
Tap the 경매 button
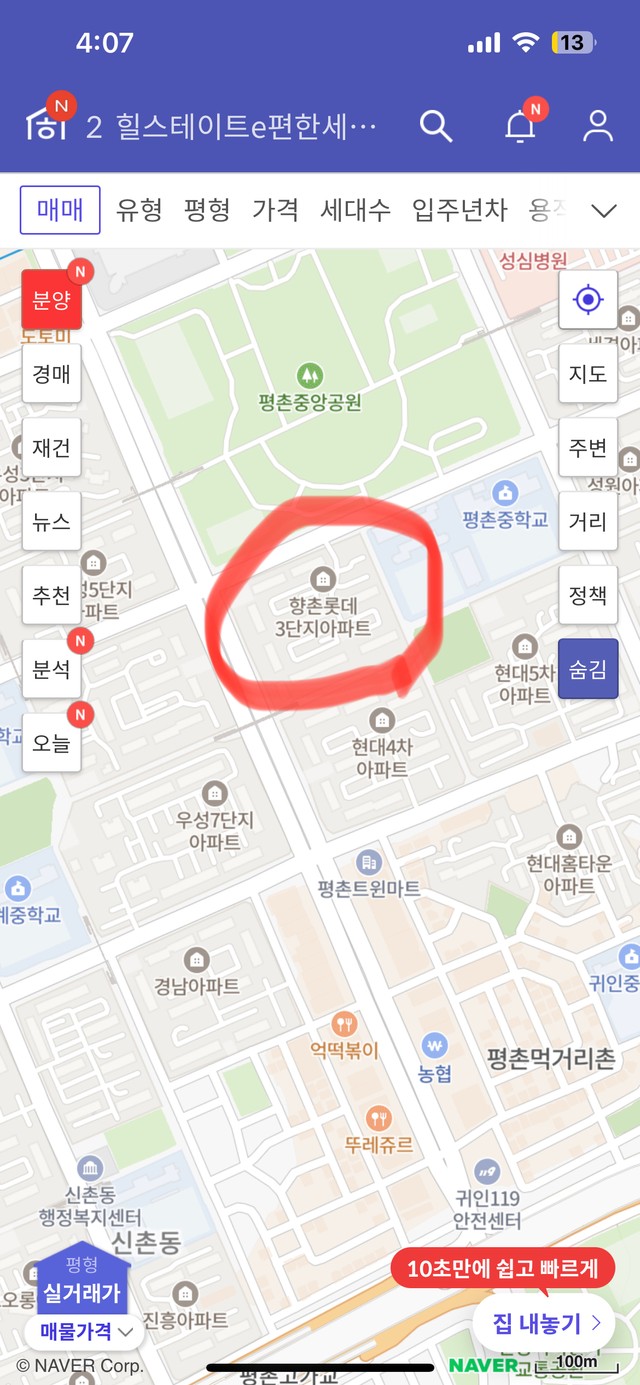click(51, 374)
